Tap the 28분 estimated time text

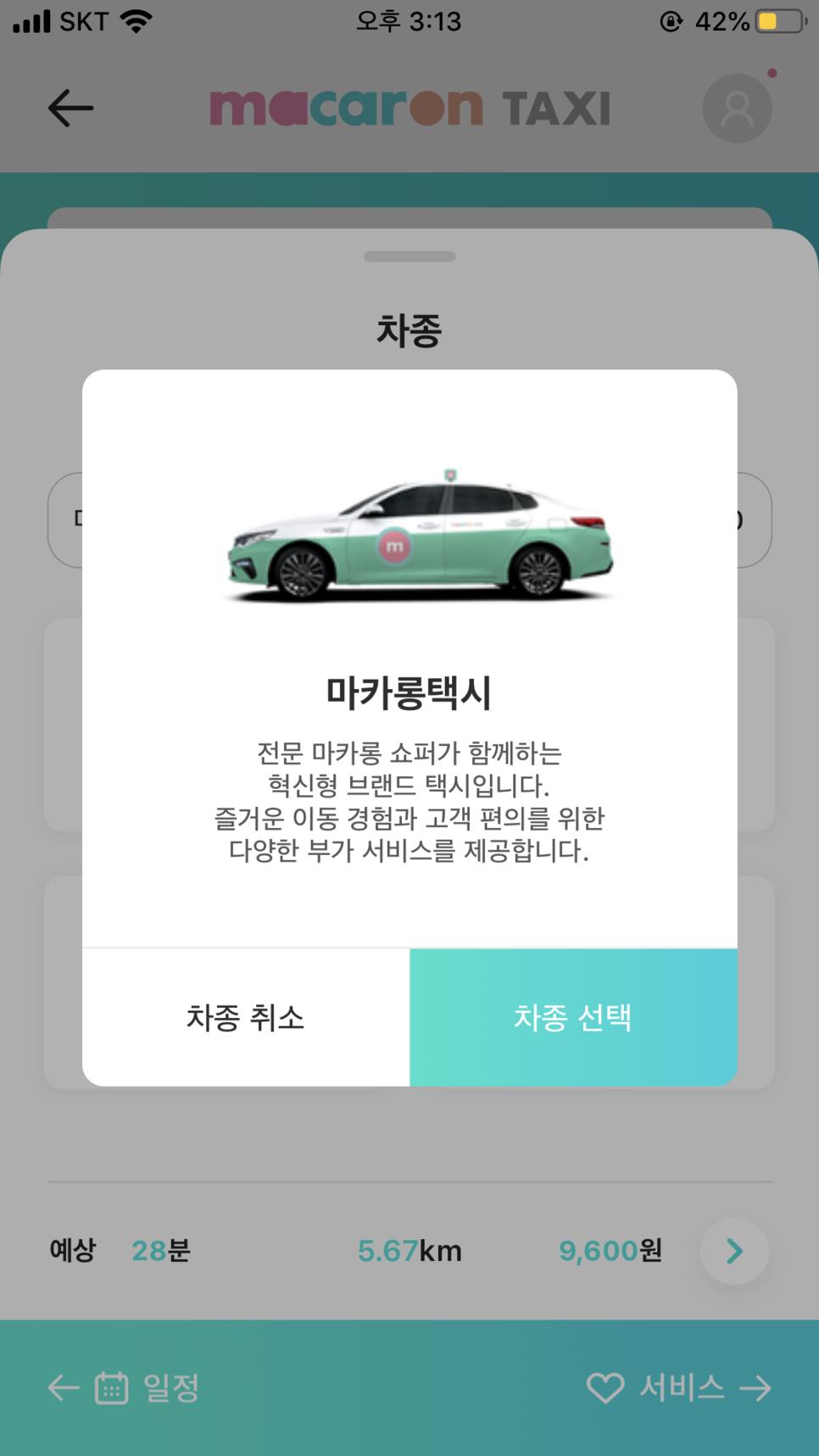pyautogui.click(x=159, y=1251)
